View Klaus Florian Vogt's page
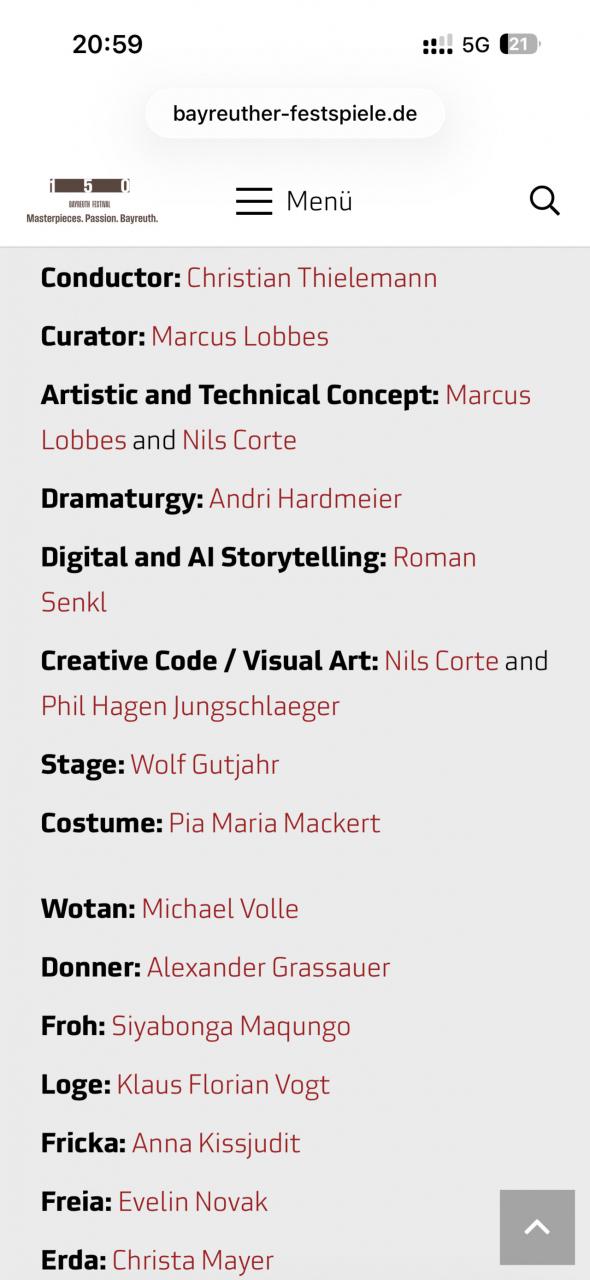This screenshot has height=1280, width=590. 223,1084
